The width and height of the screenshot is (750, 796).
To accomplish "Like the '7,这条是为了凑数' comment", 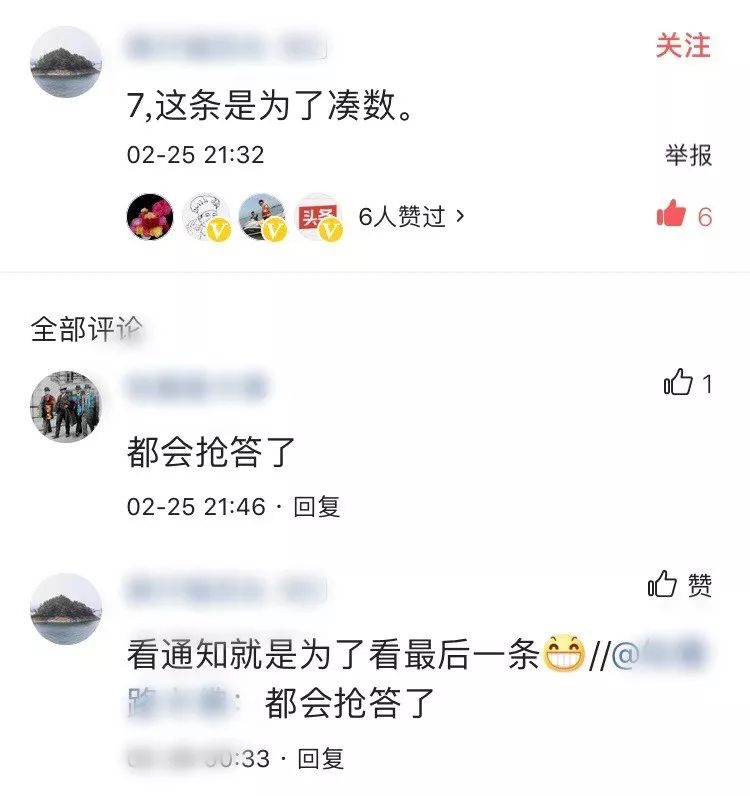I will [684, 216].
